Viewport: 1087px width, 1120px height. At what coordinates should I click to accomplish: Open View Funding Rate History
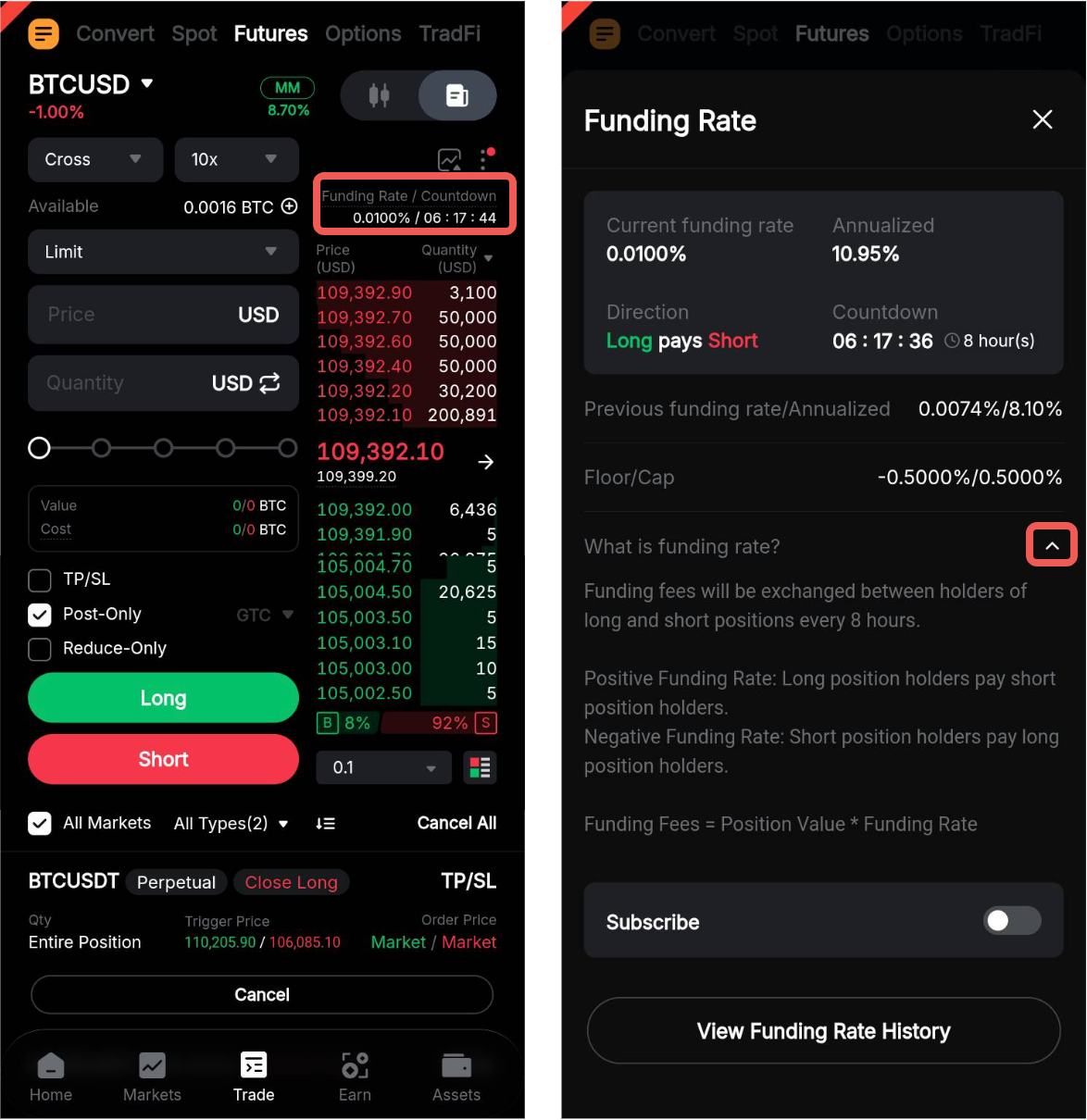(822, 1030)
